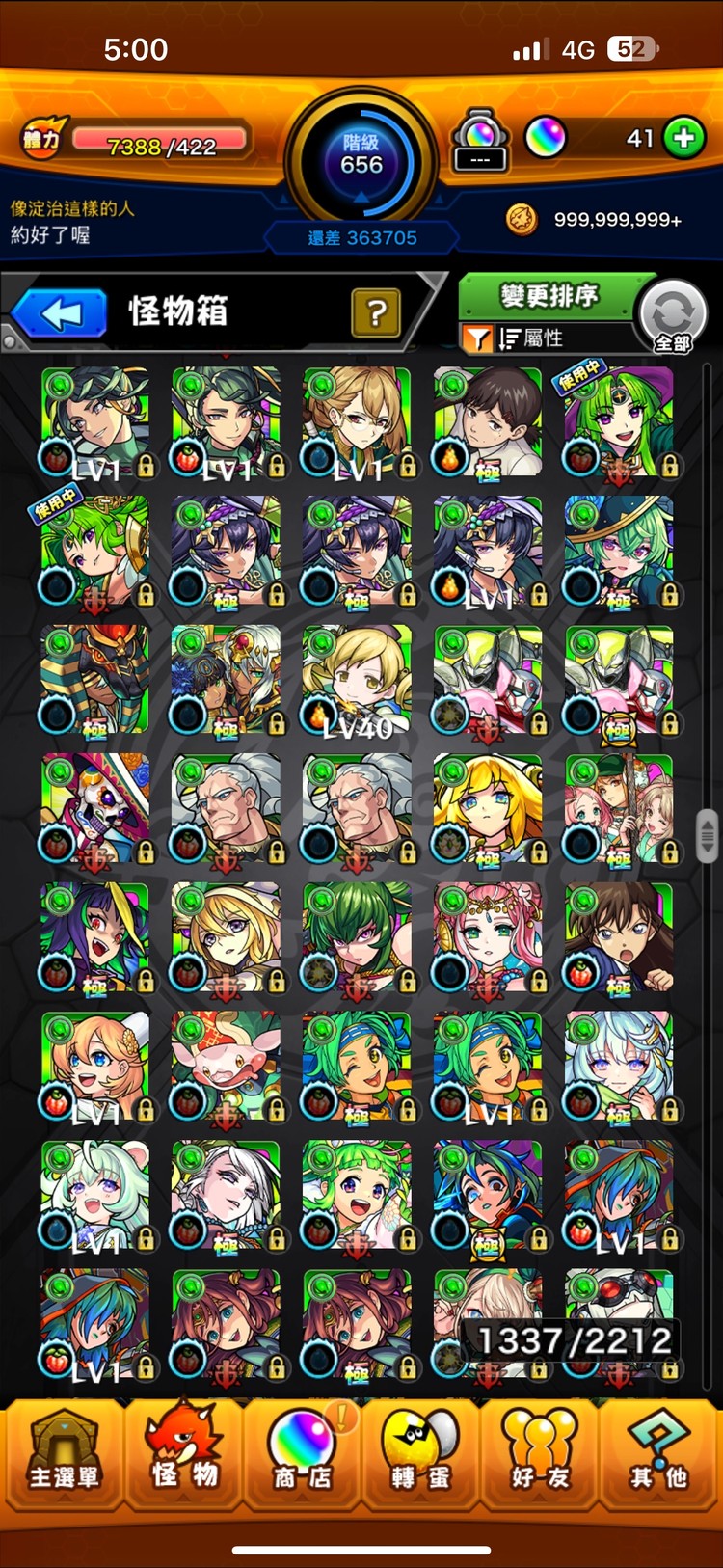
Task: Grab the monster box scrollbar handle
Action: pos(707,835)
